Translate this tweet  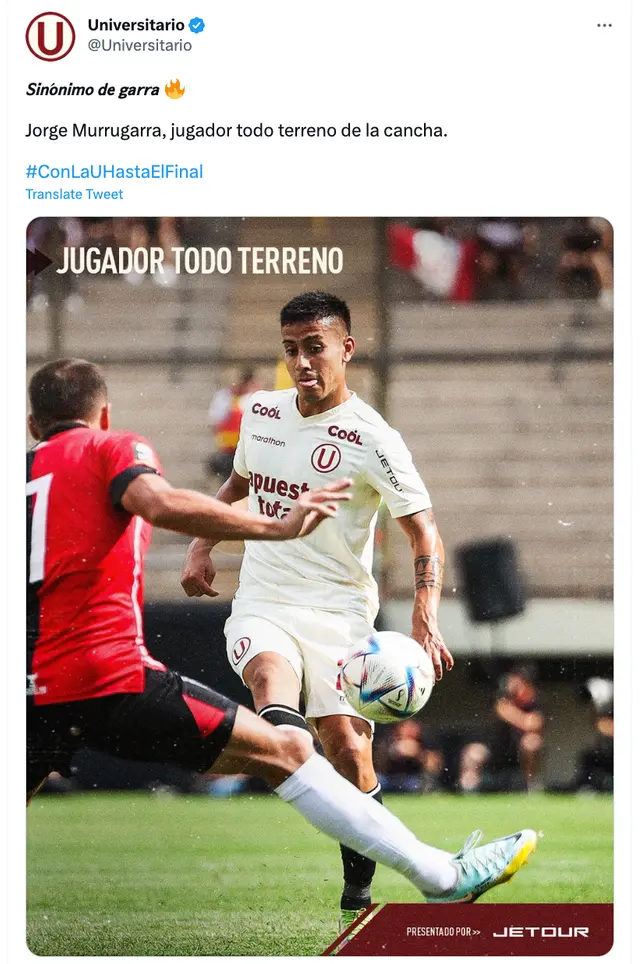point(74,194)
